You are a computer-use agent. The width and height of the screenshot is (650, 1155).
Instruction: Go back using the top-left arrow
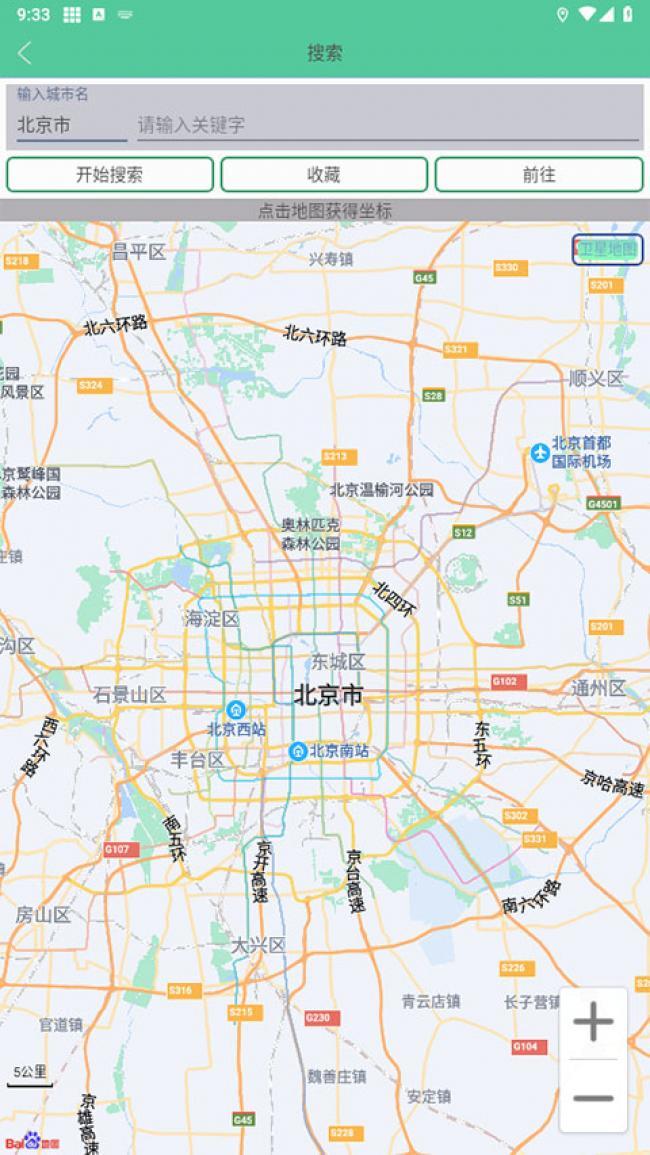pos(25,54)
